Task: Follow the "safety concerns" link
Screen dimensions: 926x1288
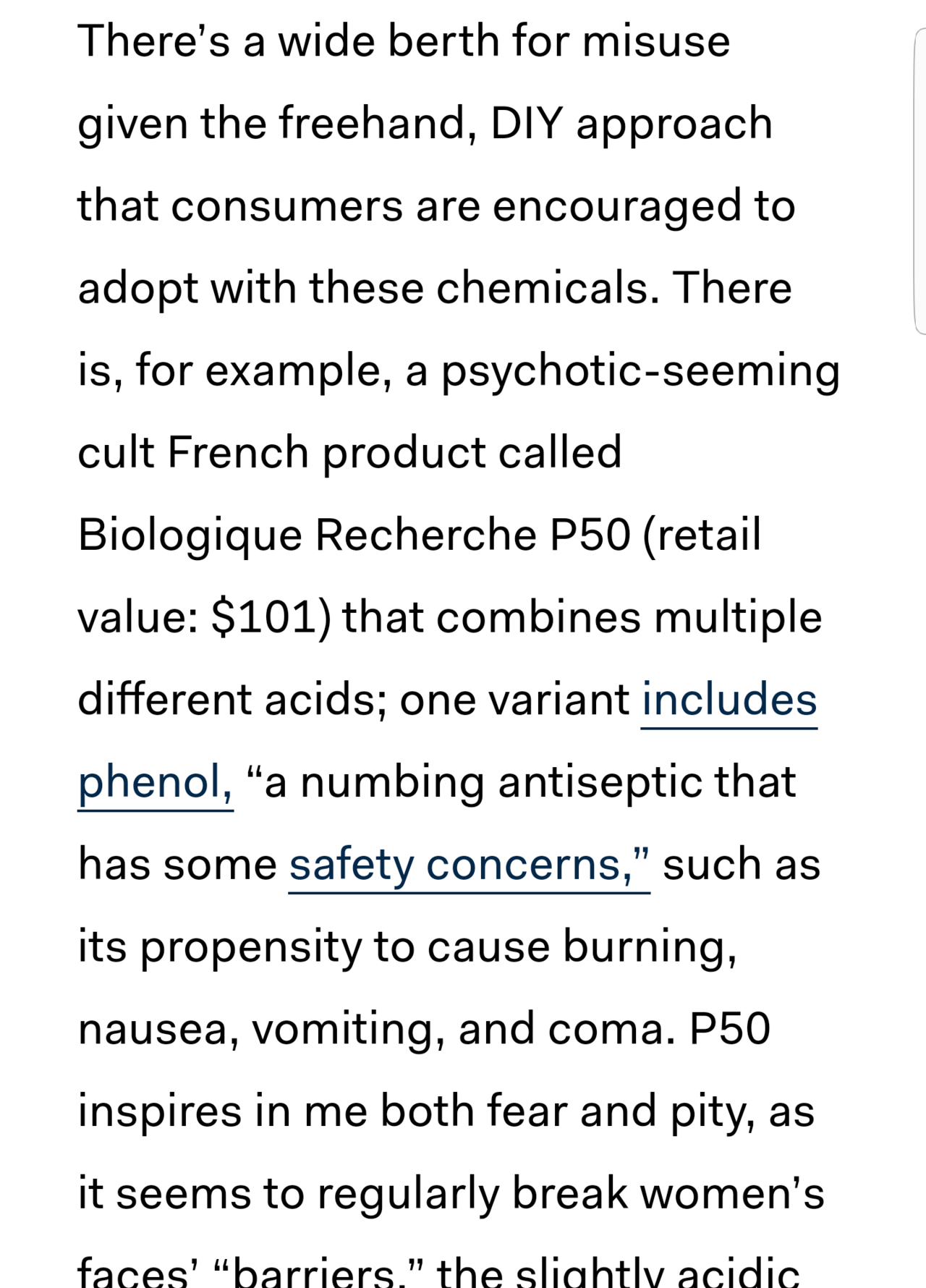Action: (x=468, y=865)
